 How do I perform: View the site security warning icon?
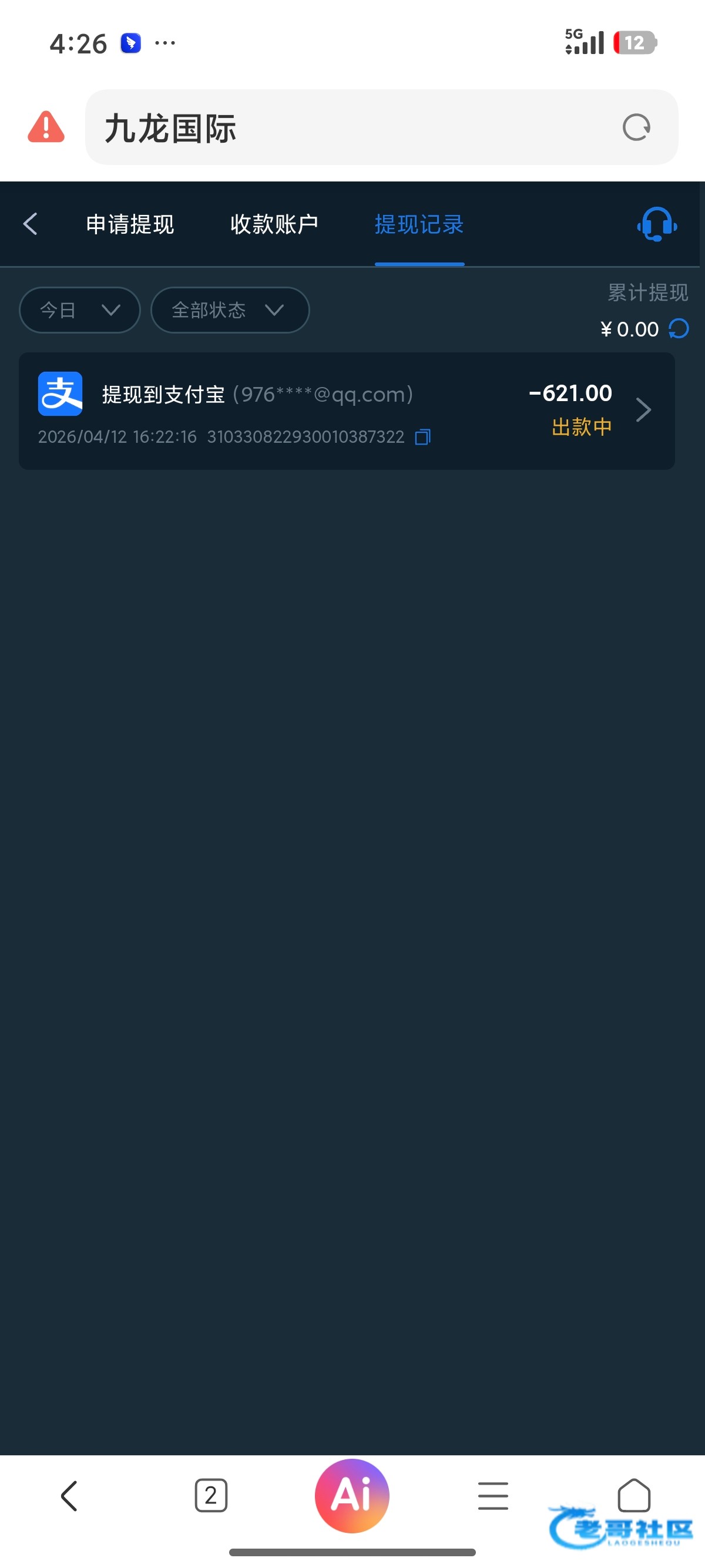[x=46, y=127]
